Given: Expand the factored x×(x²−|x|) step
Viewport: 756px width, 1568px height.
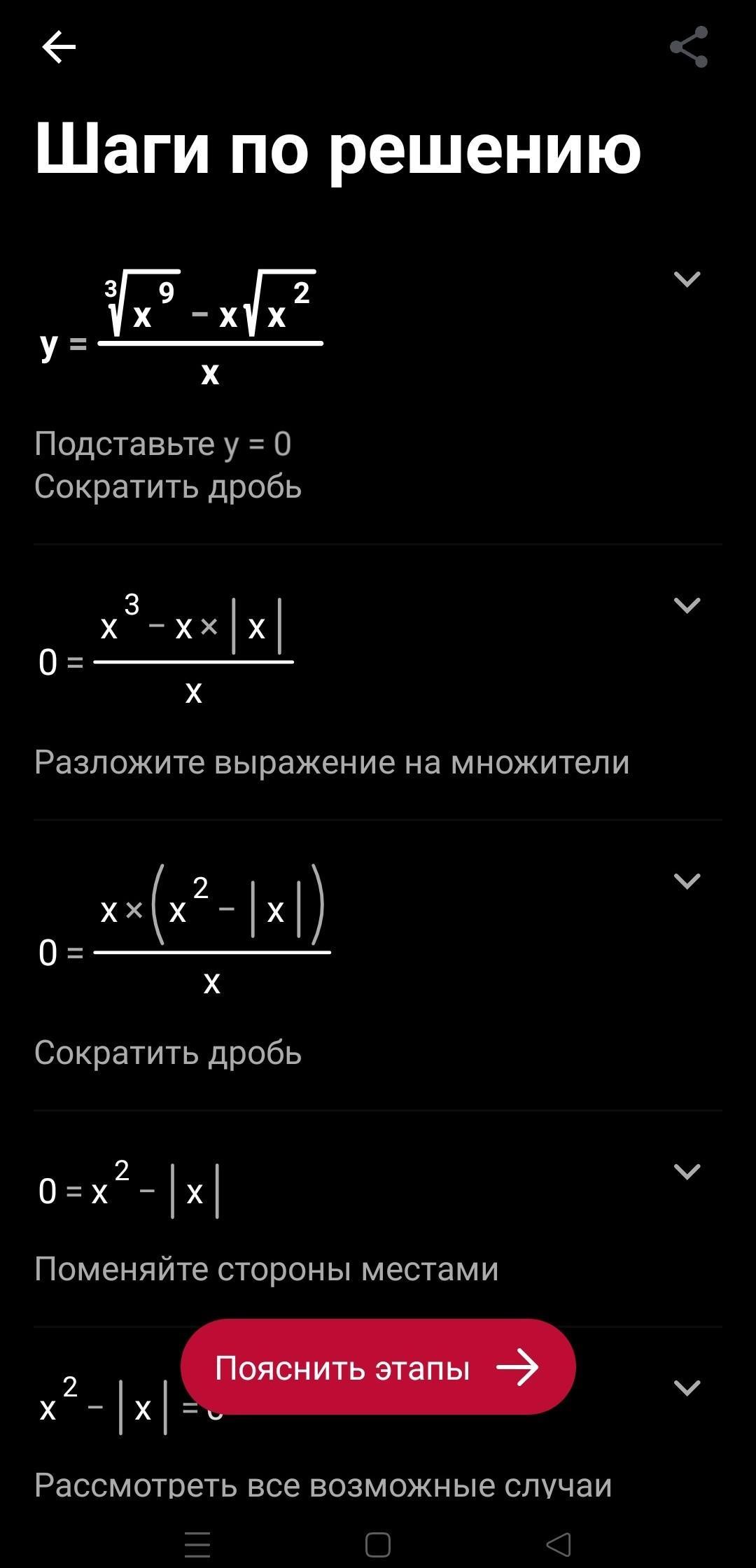Looking at the screenshot, I should click(687, 881).
